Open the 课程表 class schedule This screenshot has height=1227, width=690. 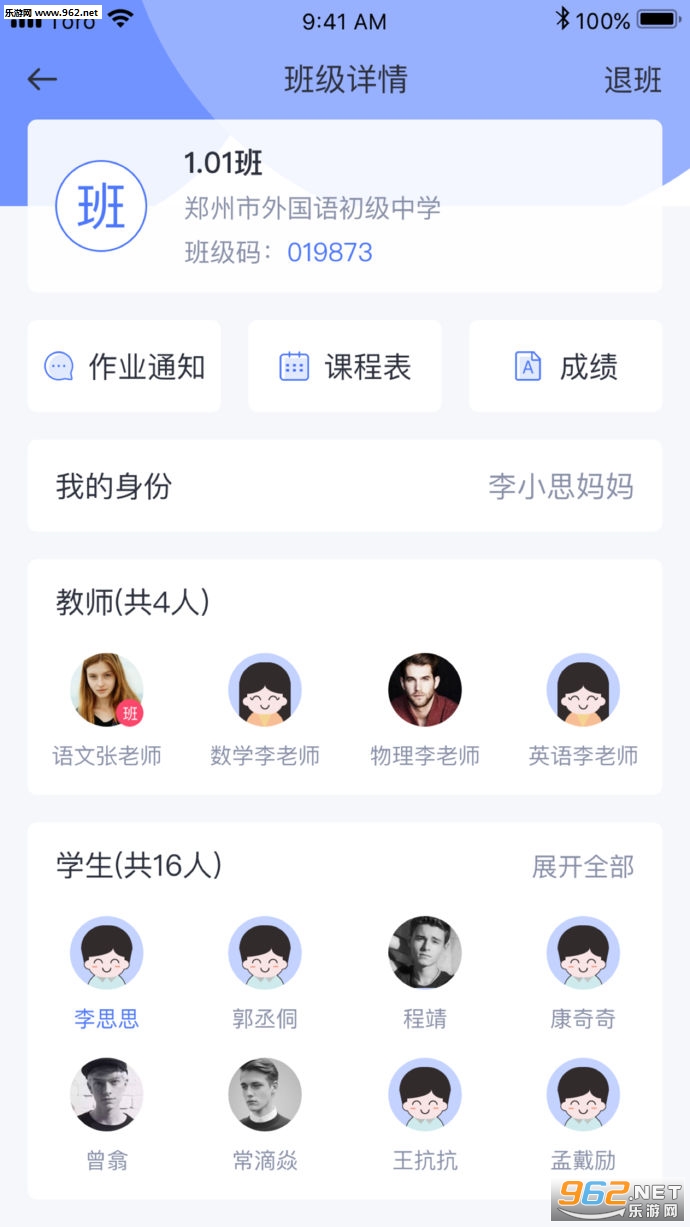point(345,367)
